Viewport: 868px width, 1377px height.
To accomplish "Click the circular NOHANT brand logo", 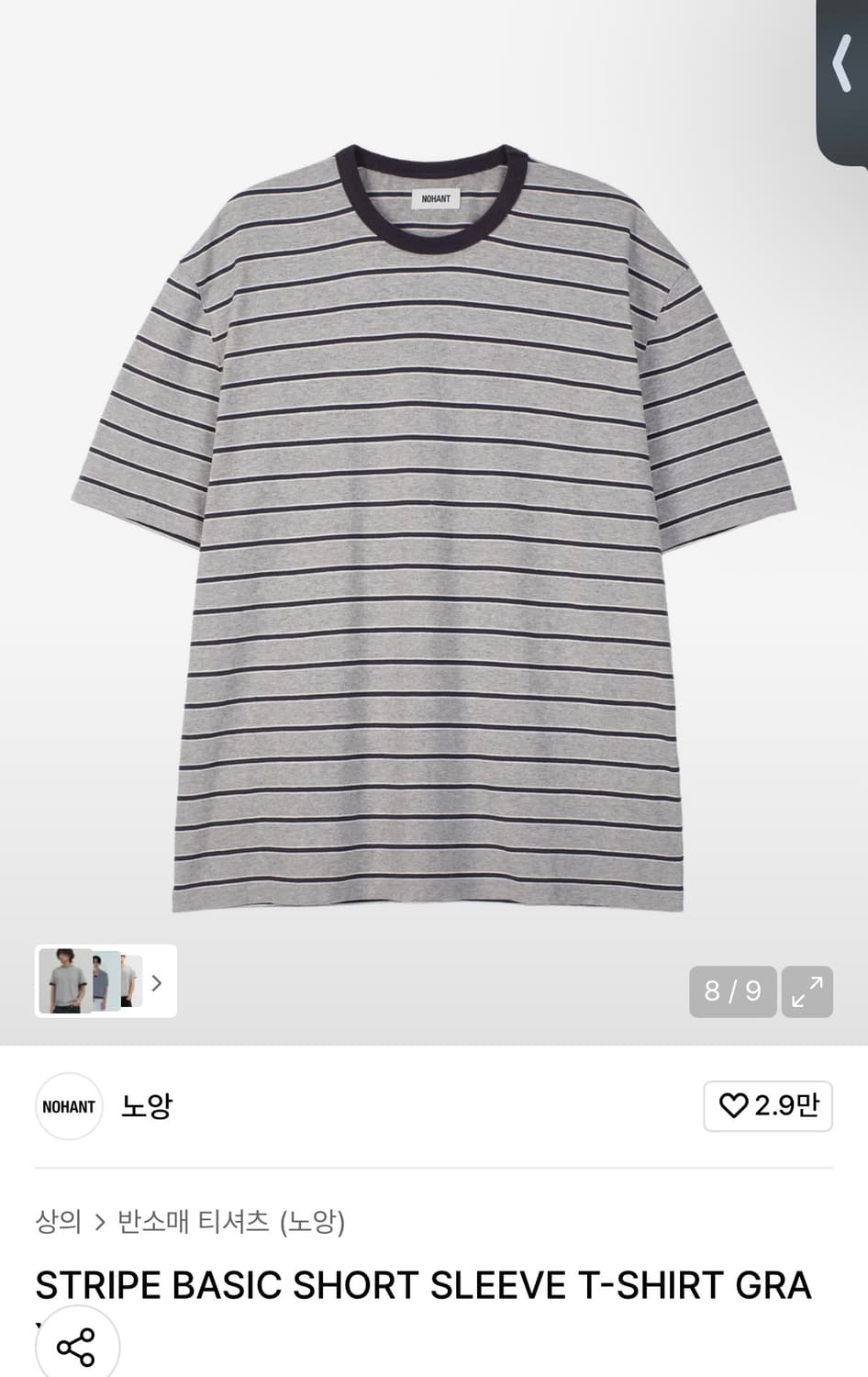I will (69, 1107).
